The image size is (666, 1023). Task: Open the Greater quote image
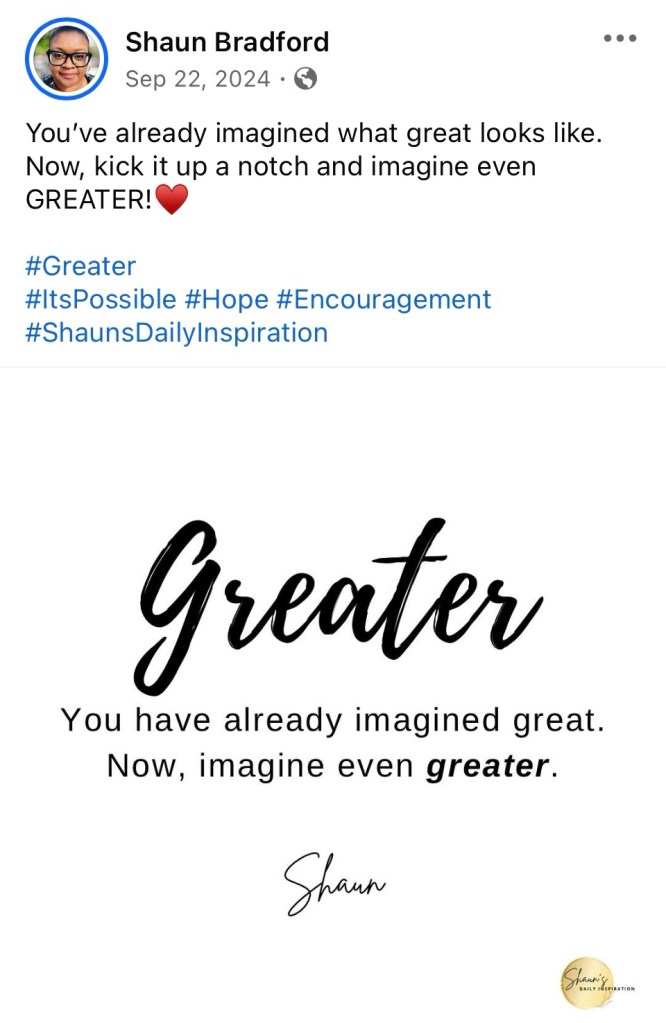(333, 690)
